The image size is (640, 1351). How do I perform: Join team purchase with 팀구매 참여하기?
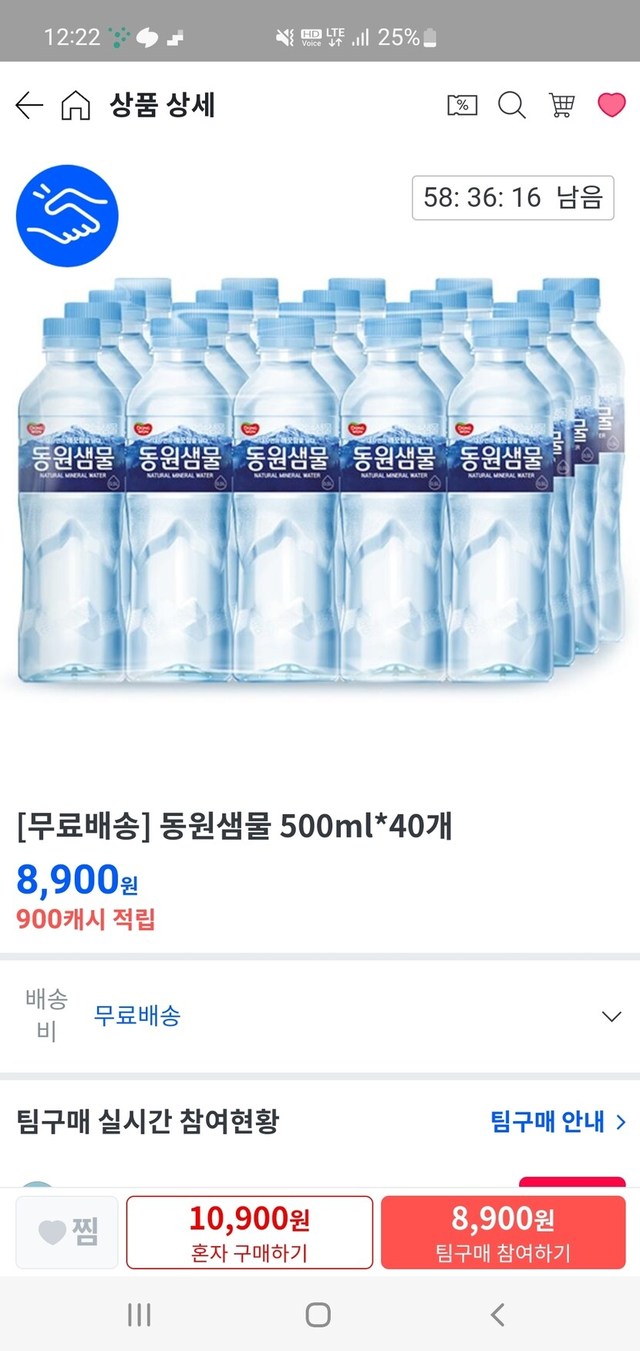pos(503,1232)
